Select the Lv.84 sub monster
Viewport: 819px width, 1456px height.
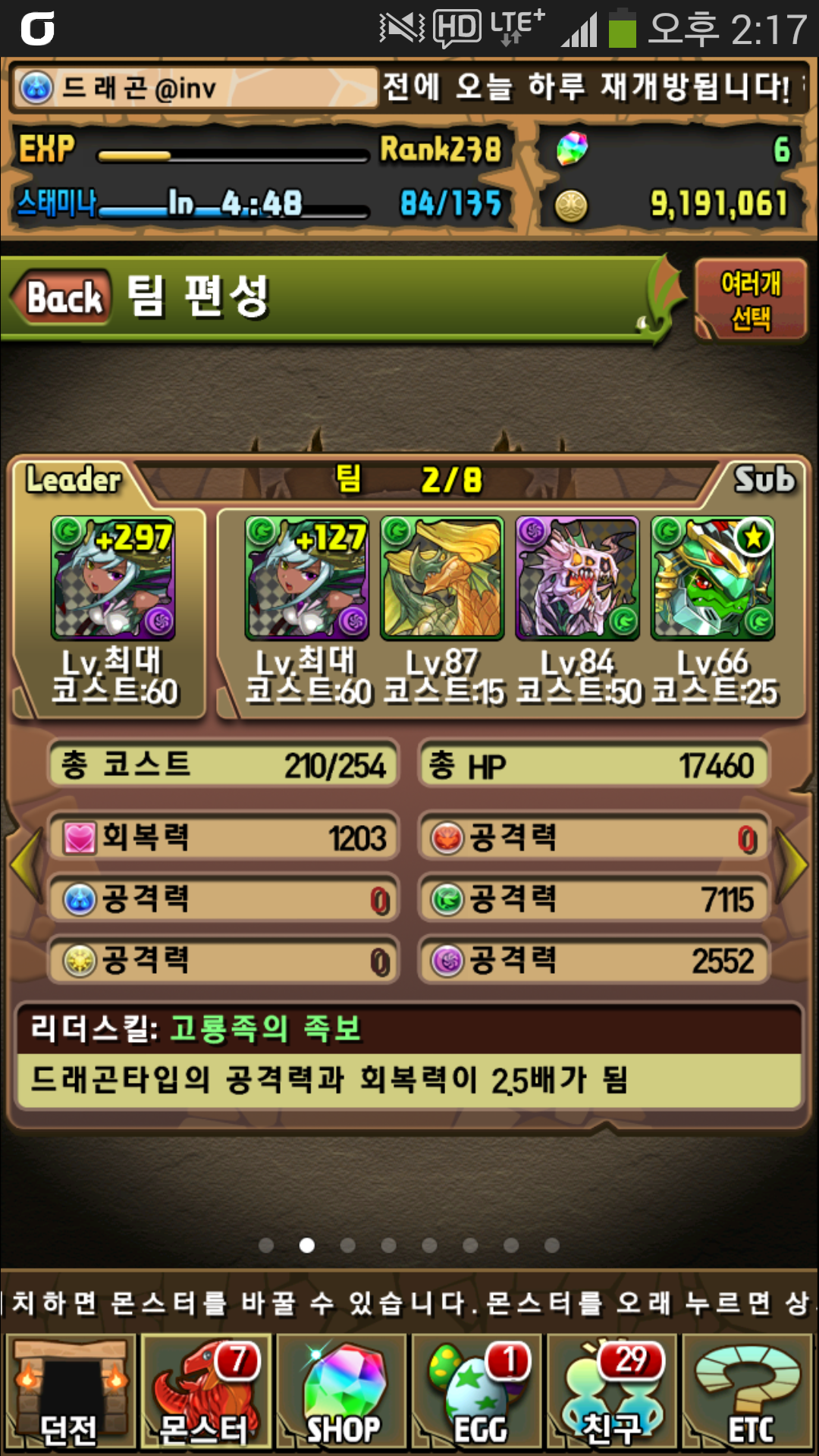point(577,578)
